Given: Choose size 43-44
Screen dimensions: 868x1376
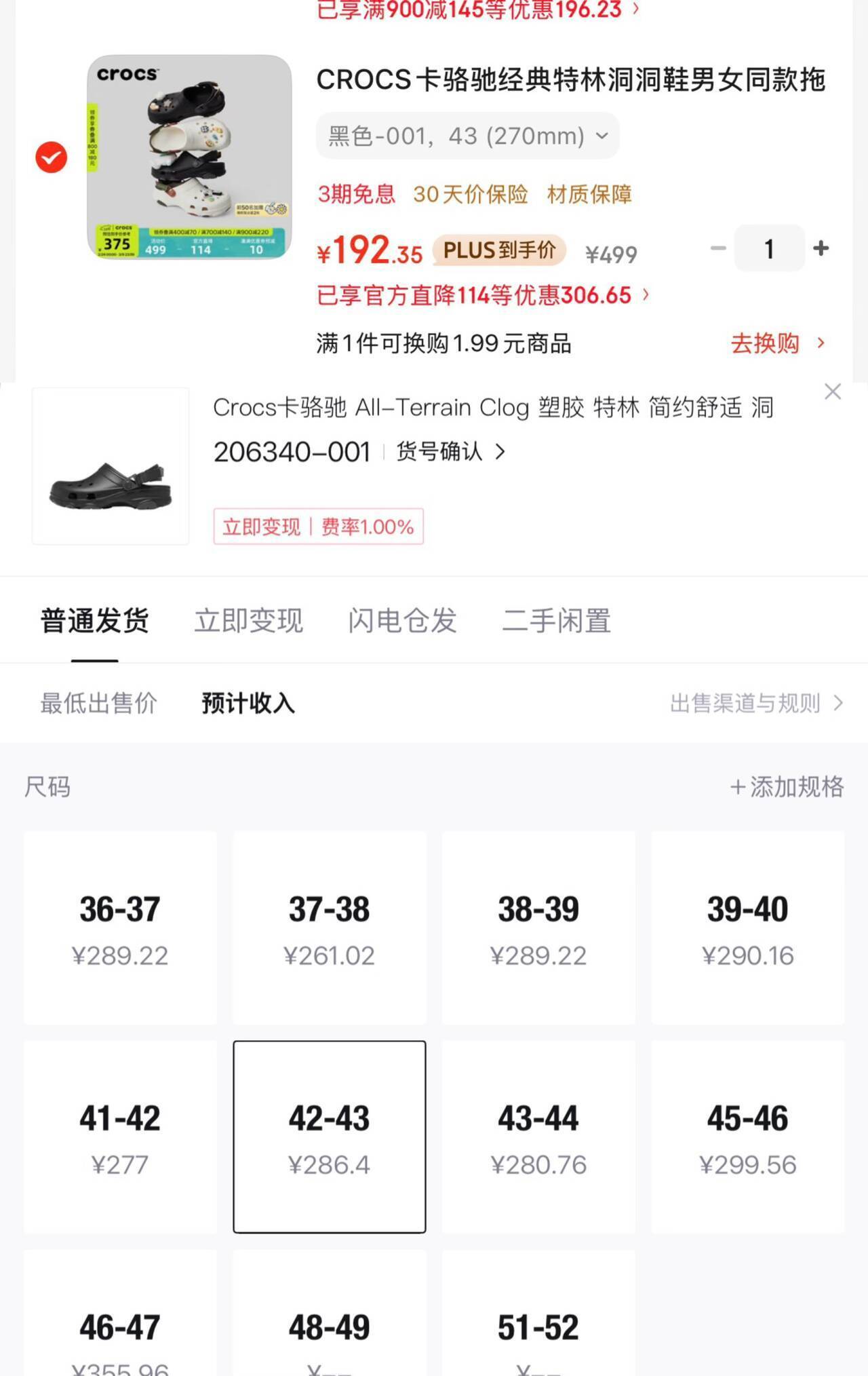Looking at the screenshot, I should click(x=538, y=1136).
